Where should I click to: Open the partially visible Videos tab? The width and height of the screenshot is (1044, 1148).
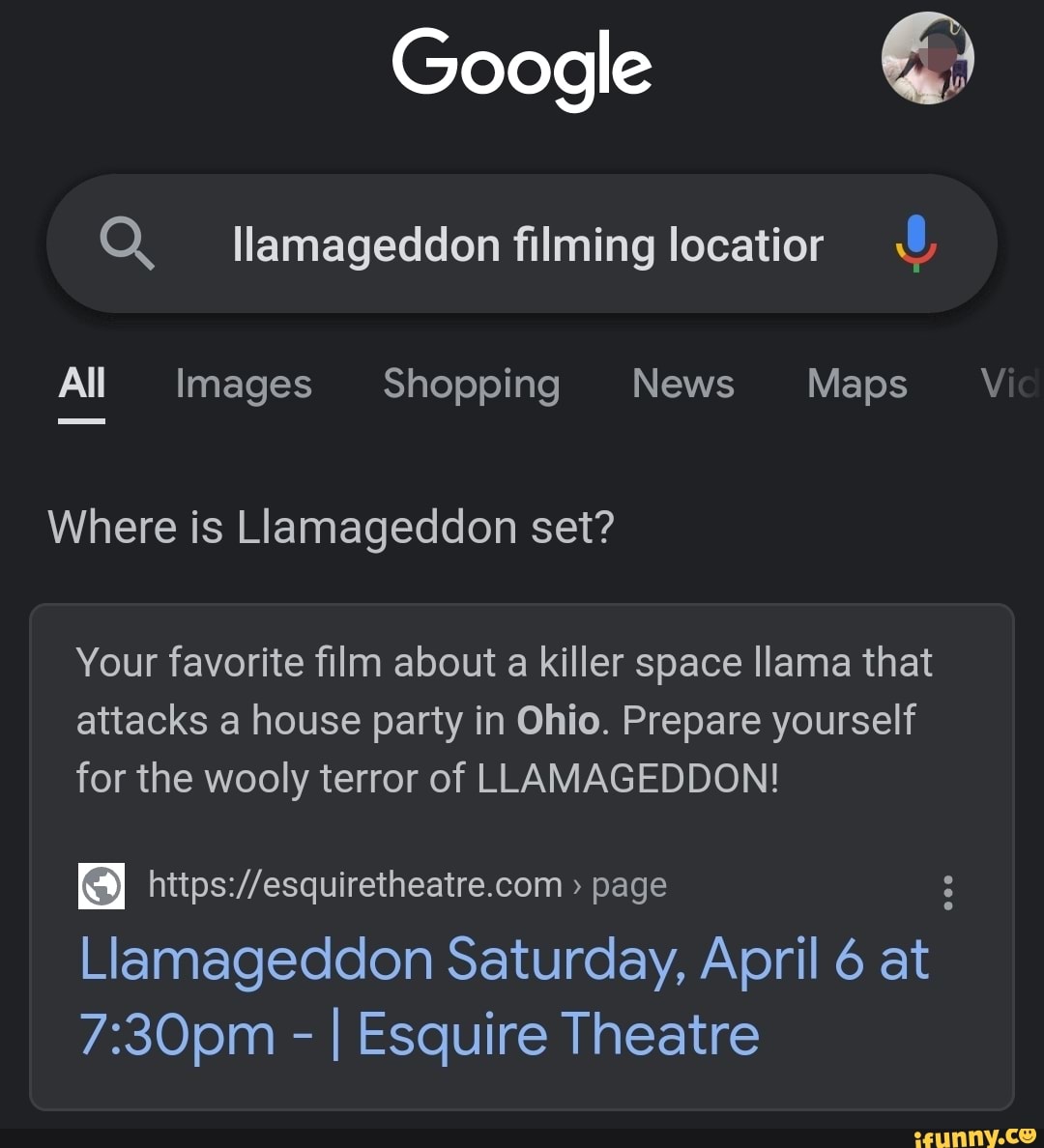[x=1013, y=385]
